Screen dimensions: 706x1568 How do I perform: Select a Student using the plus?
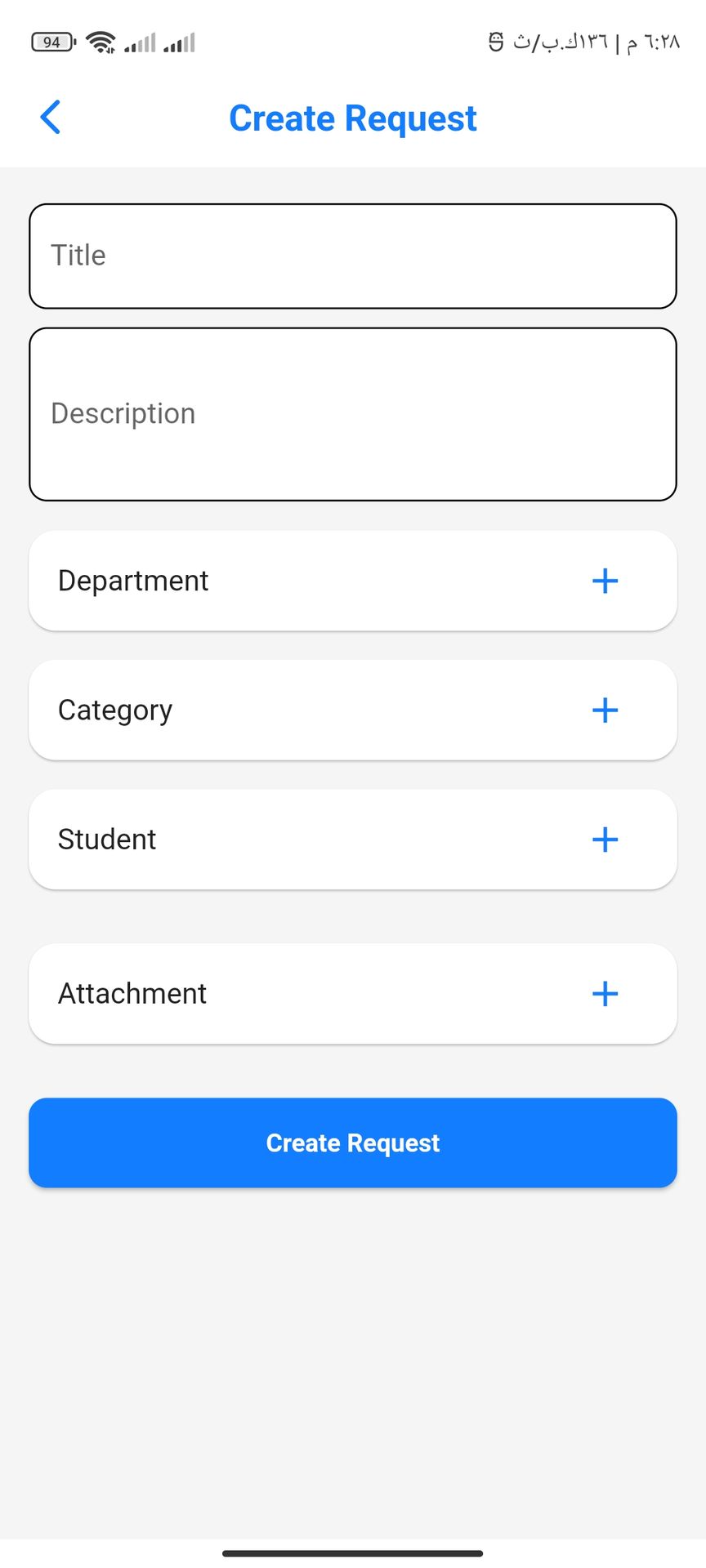pyautogui.click(x=605, y=840)
